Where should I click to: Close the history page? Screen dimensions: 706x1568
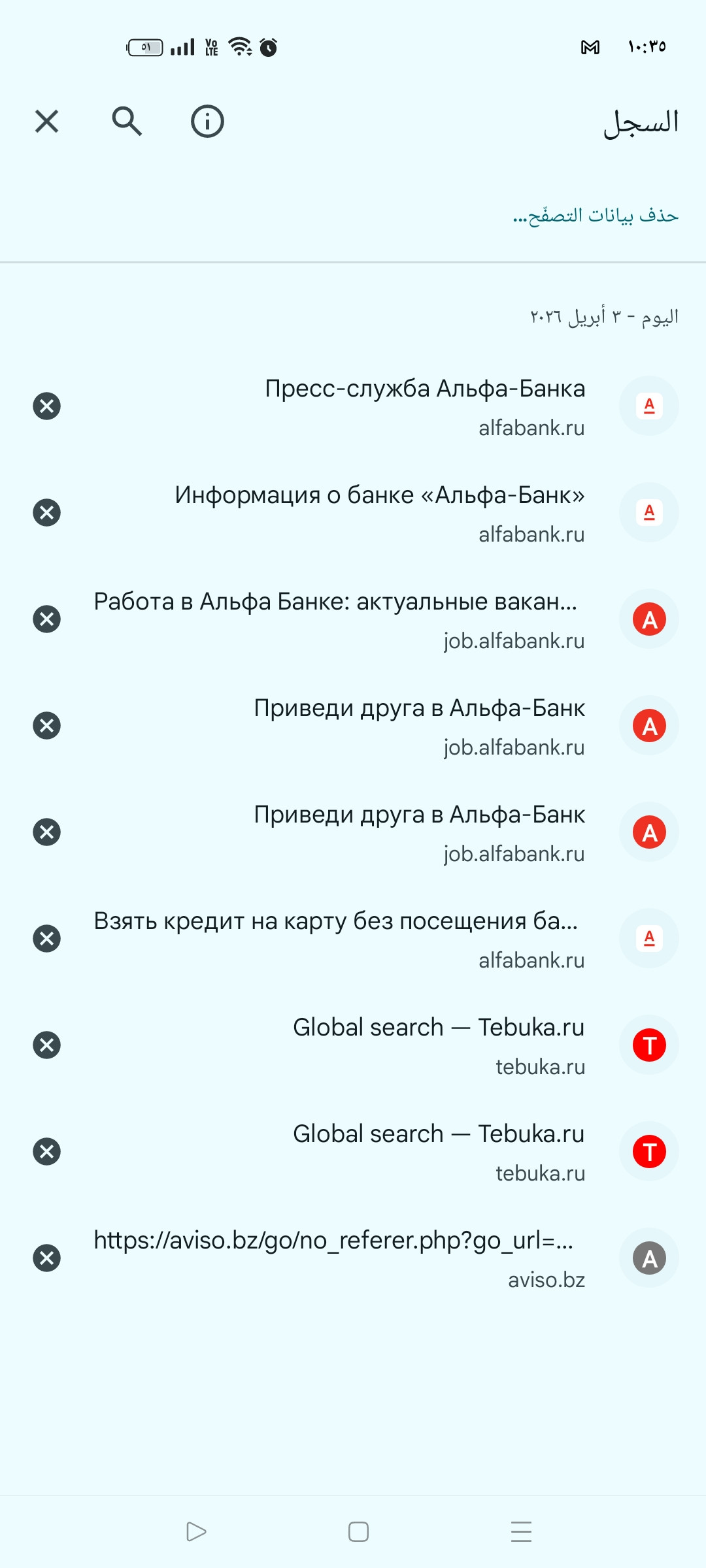[46, 122]
